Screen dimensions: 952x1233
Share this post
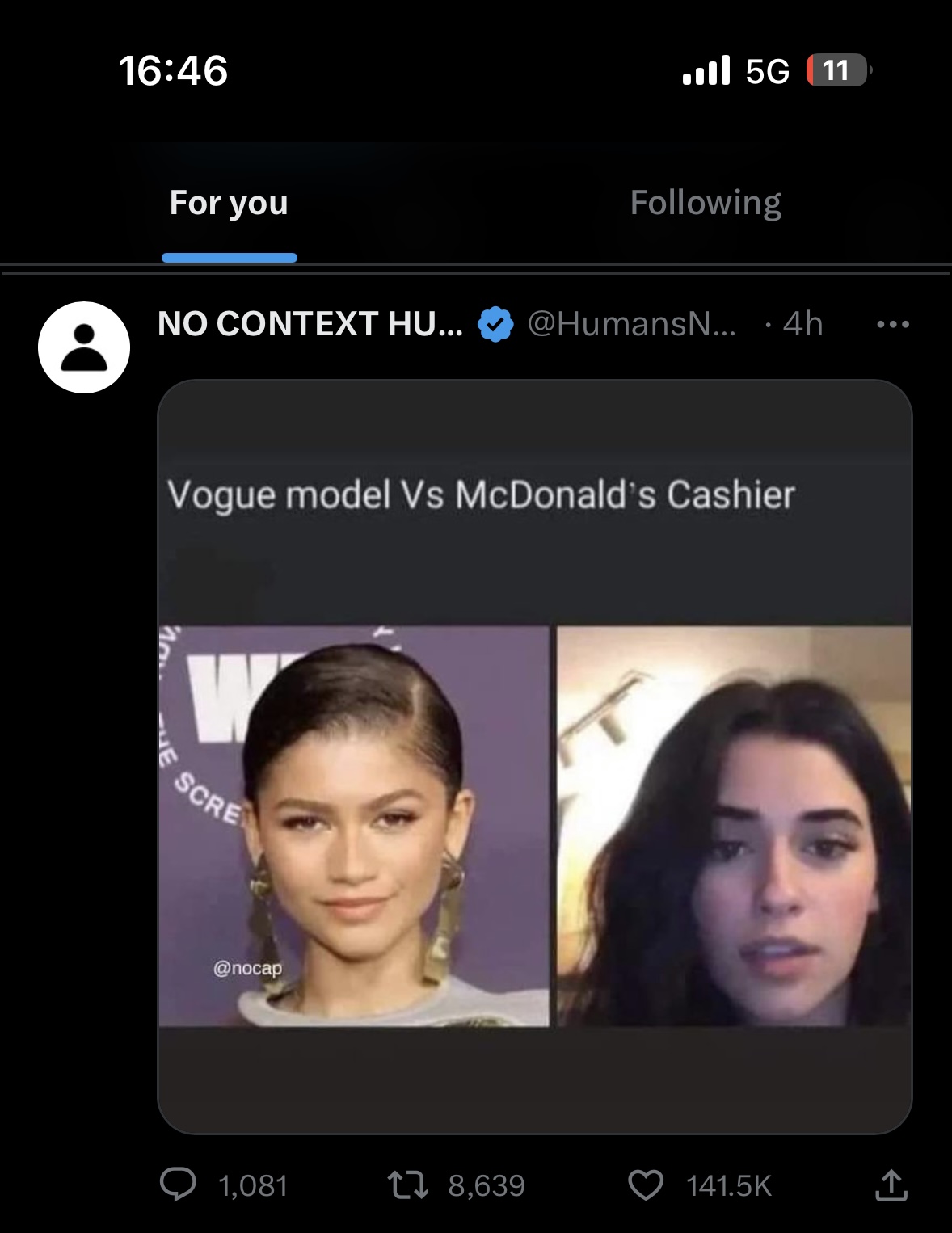click(891, 1185)
